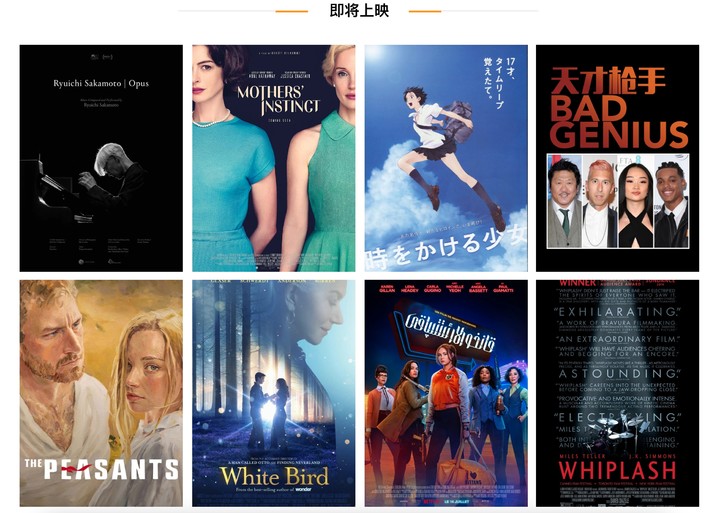720x513 pixels.
Task: Open the Bad Genius movie tile
Action: coord(617,158)
